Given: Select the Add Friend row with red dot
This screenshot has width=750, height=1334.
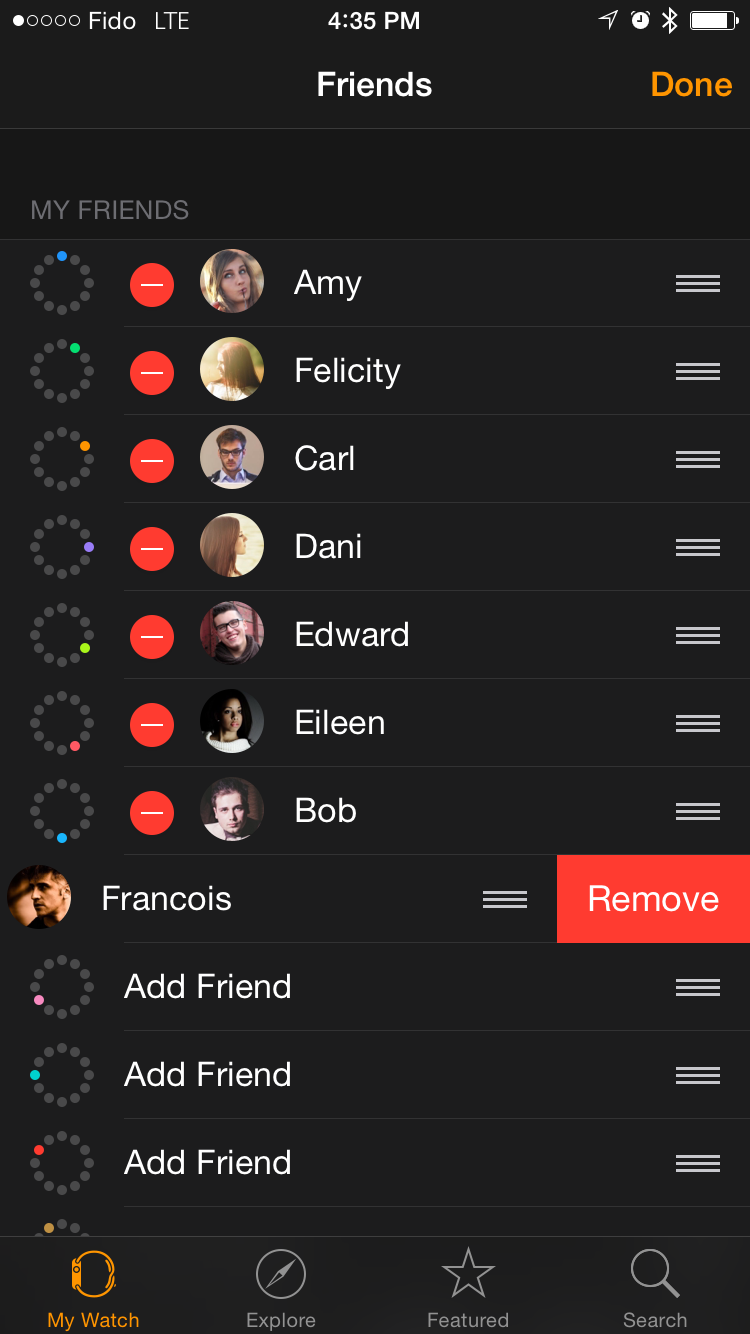Looking at the screenshot, I should 208,1163.
